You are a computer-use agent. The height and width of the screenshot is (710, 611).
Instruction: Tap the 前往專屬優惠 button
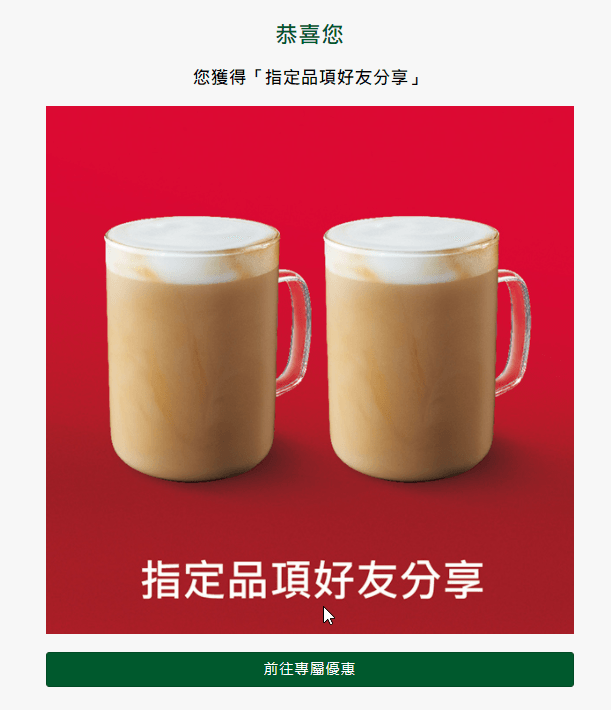pos(309,669)
